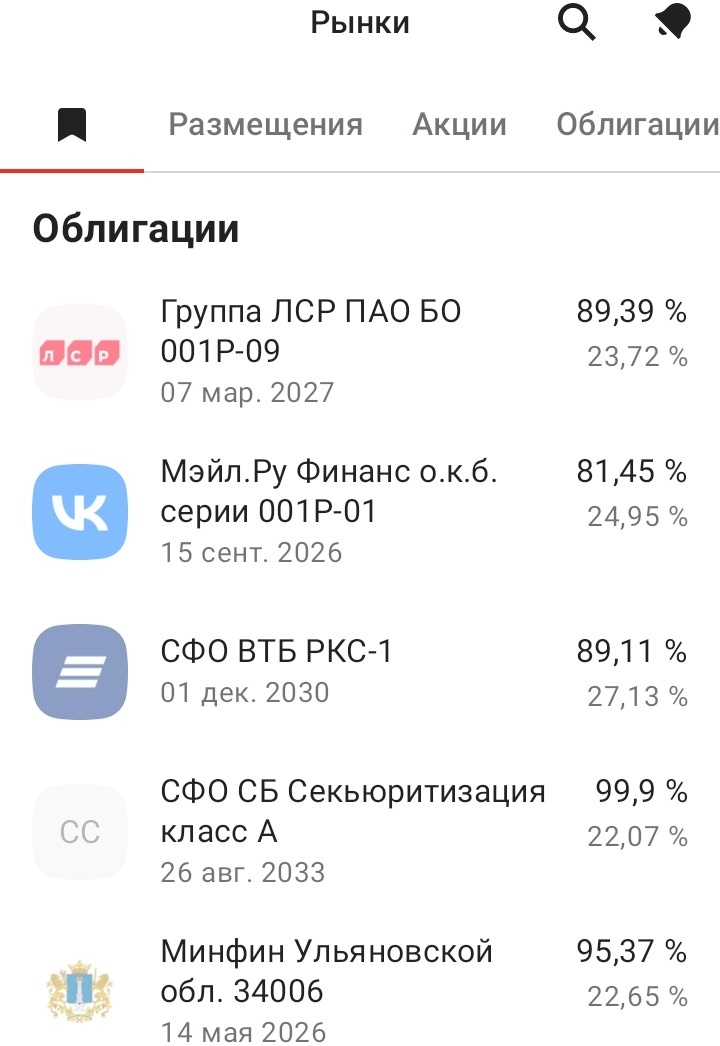Click the ЛСР company logo
The height and width of the screenshot is (1046, 720).
tap(80, 352)
